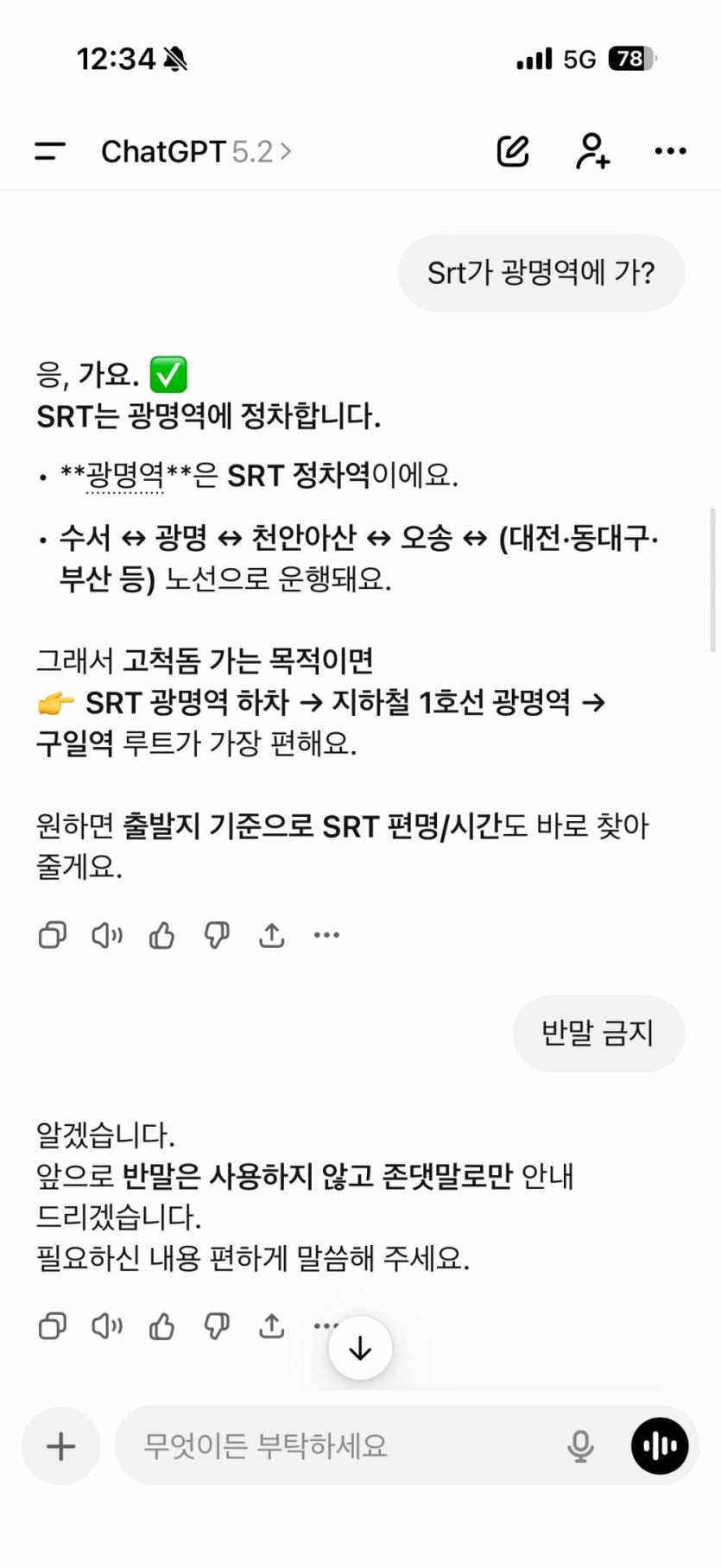Copy the SRT 광명역 answer
721x1568 pixels.
pyautogui.click(x=53, y=935)
